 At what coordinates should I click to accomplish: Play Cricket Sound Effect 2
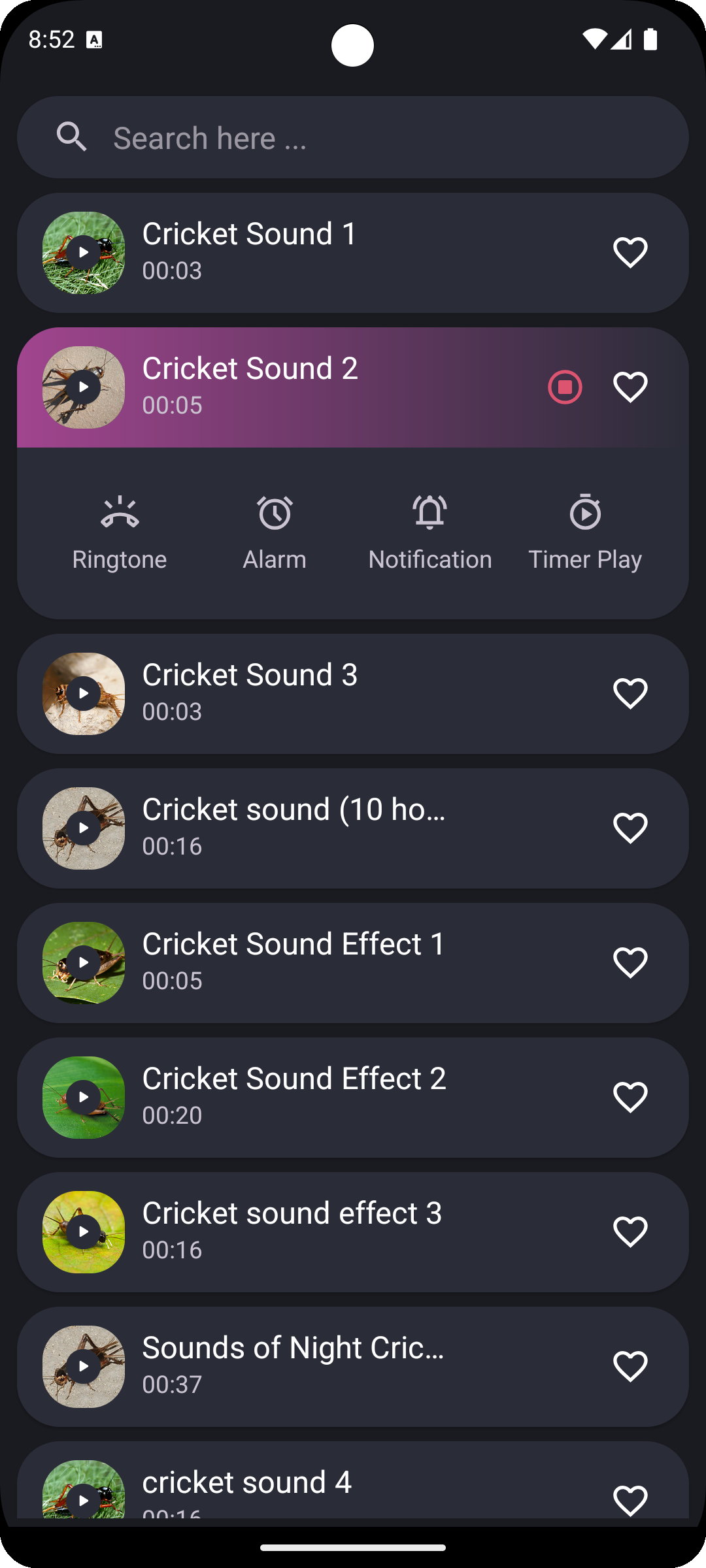[84, 1098]
